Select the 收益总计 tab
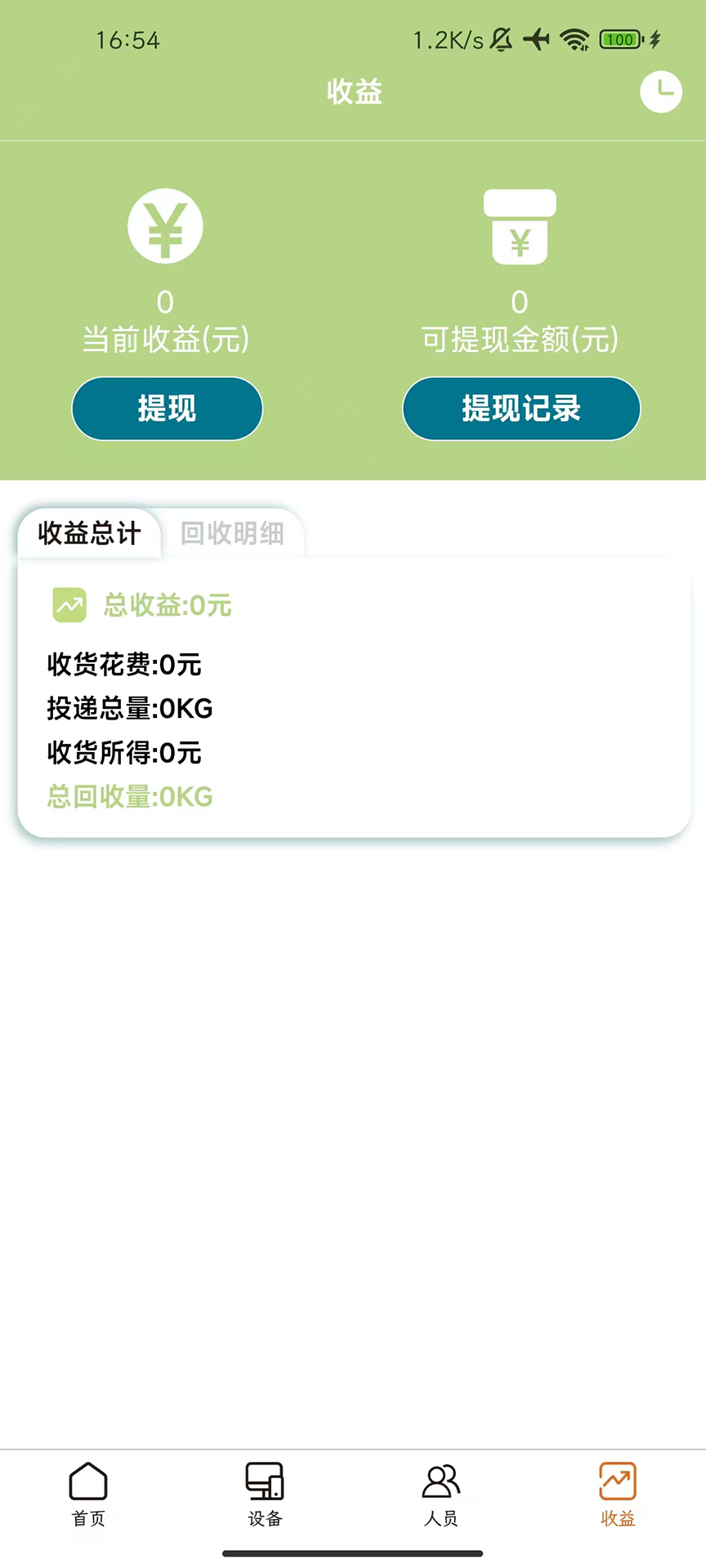This screenshot has width=706, height=1568. [x=88, y=533]
